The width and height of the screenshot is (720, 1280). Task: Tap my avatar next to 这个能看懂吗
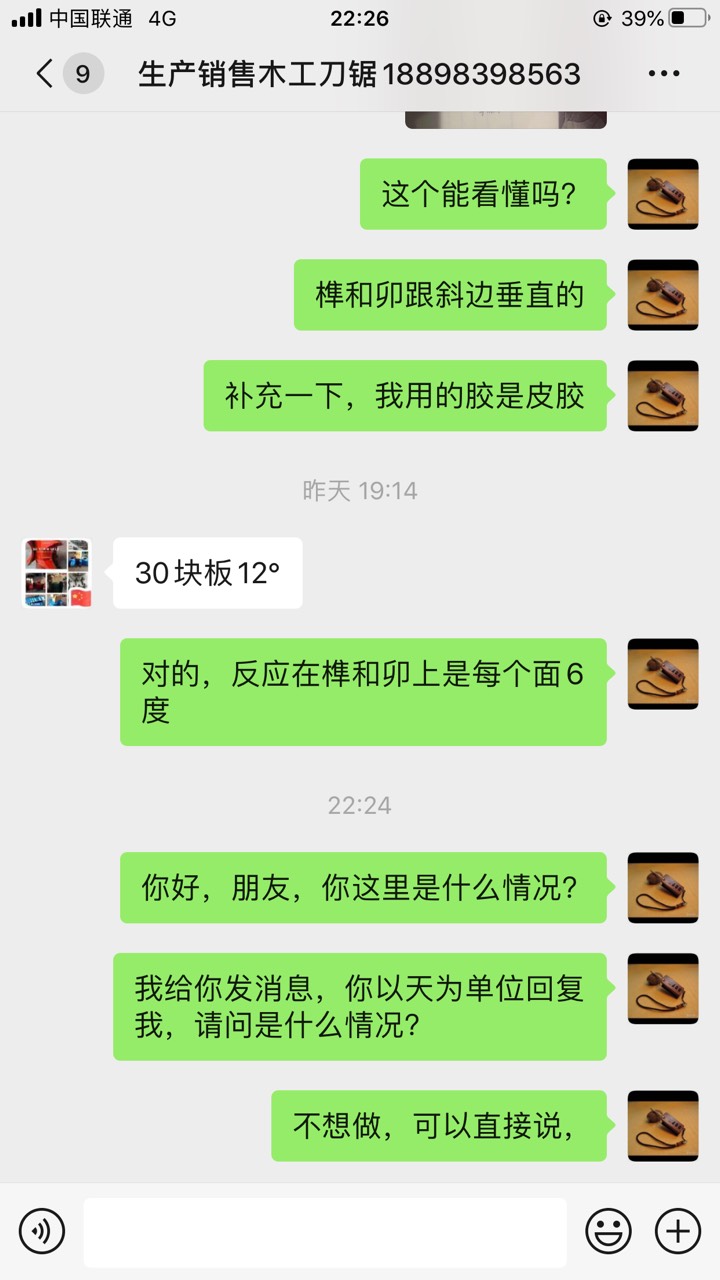[x=662, y=194]
